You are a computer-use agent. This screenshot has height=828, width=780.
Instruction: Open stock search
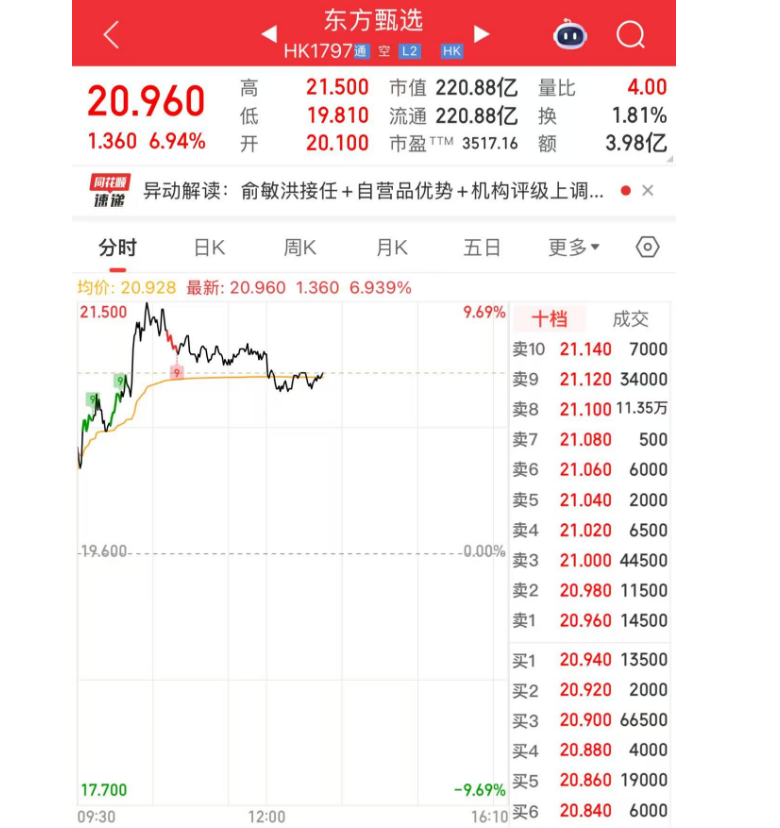(631, 35)
